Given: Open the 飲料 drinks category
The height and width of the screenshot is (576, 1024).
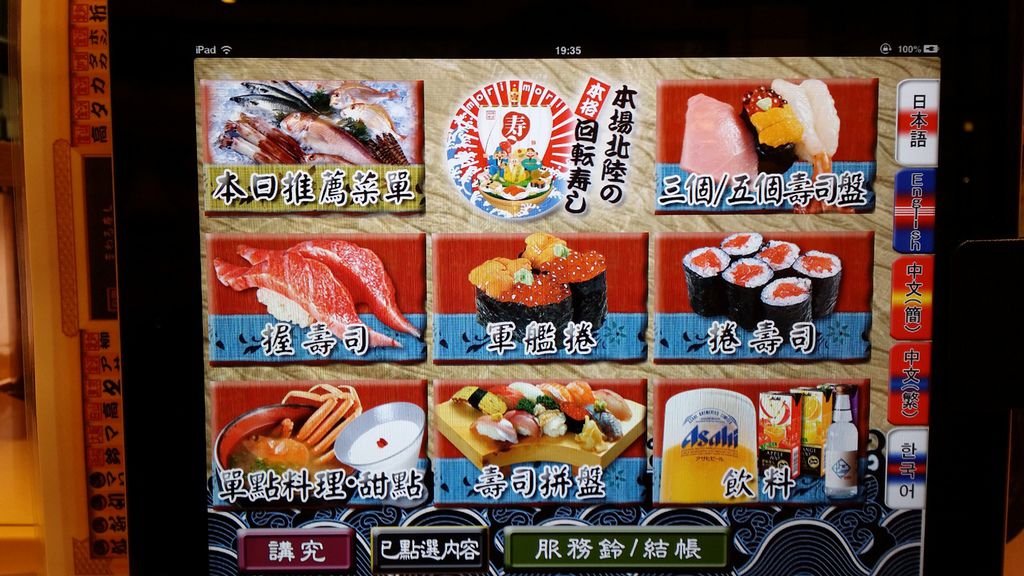Looking at the screenshot, I should click(762, 442).
